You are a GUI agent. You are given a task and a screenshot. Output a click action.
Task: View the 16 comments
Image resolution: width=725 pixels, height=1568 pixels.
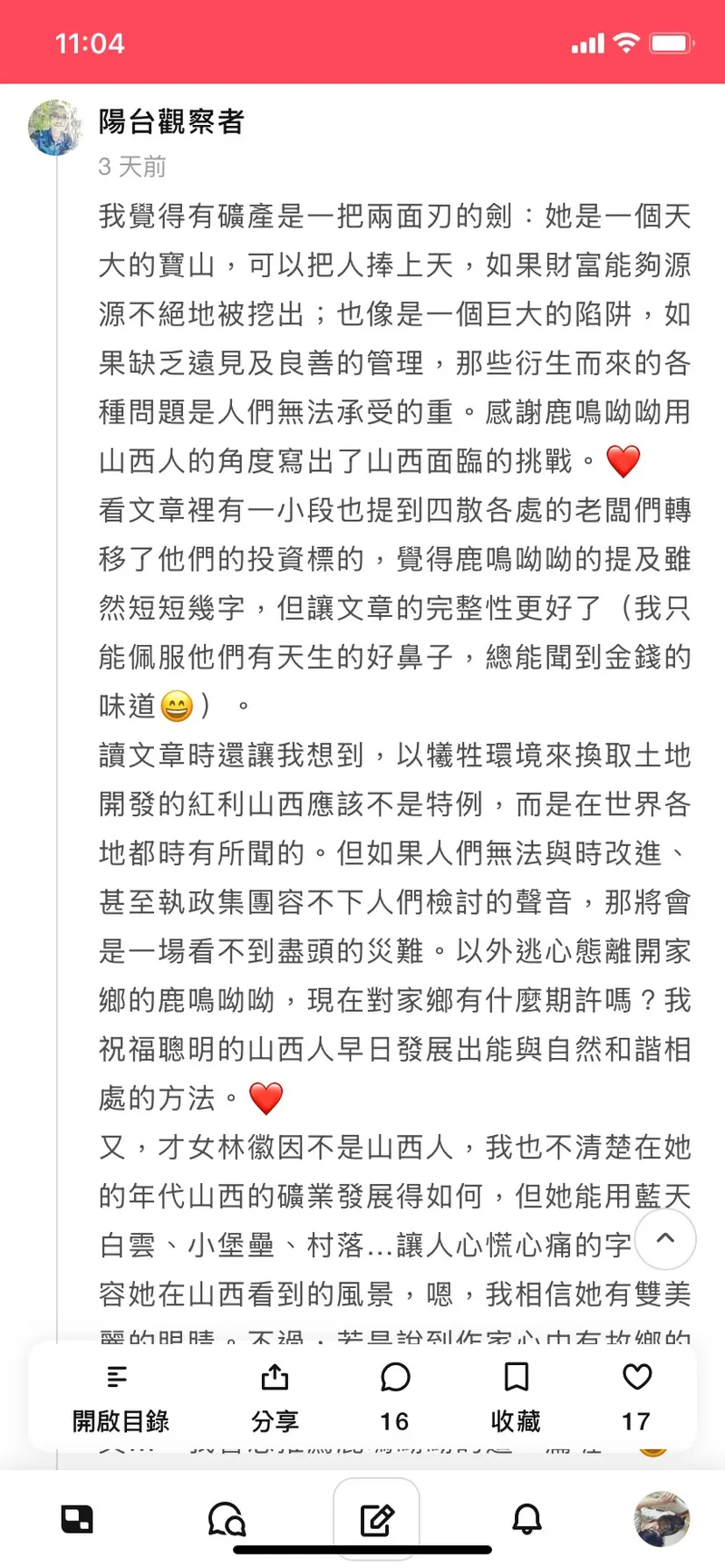395,1399
